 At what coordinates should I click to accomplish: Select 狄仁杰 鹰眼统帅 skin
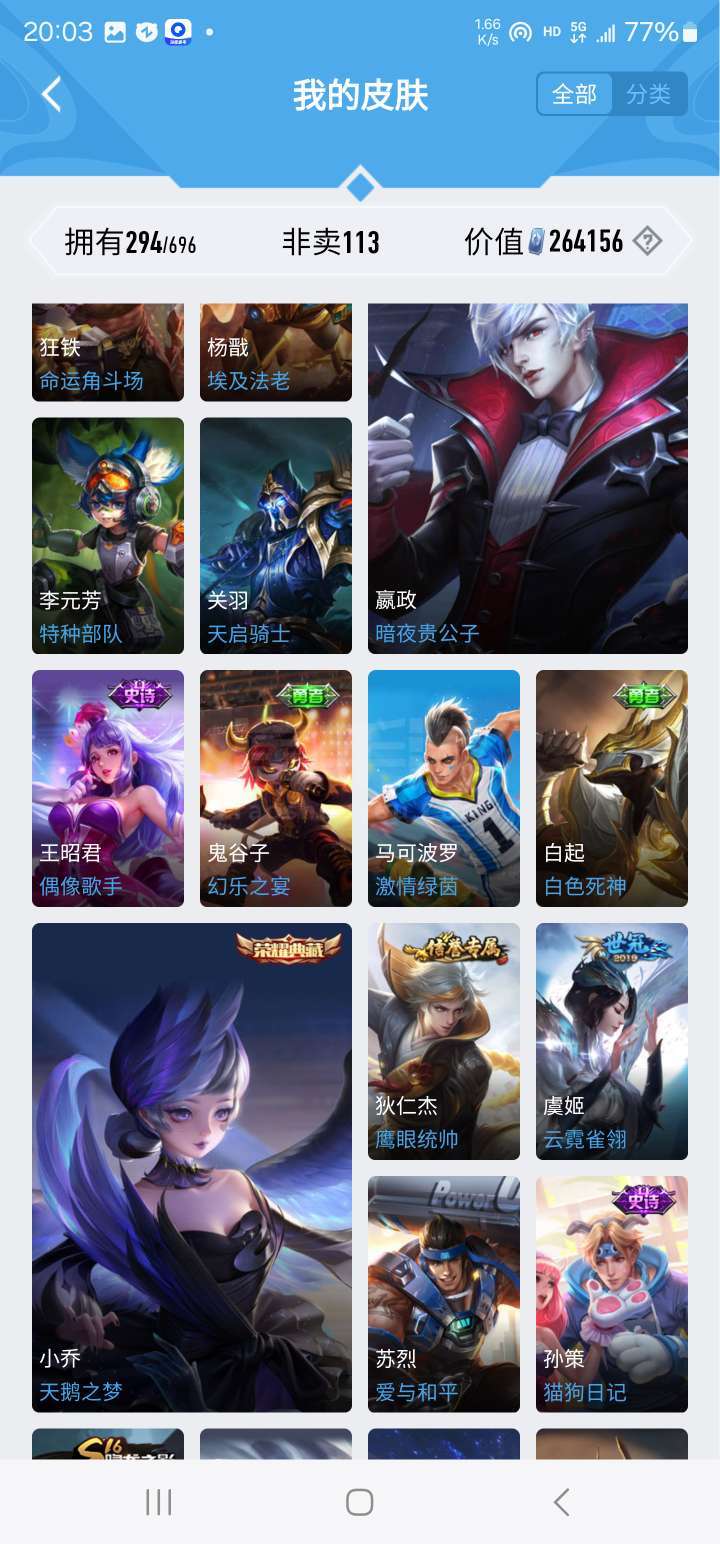[x=444, y=1041]
